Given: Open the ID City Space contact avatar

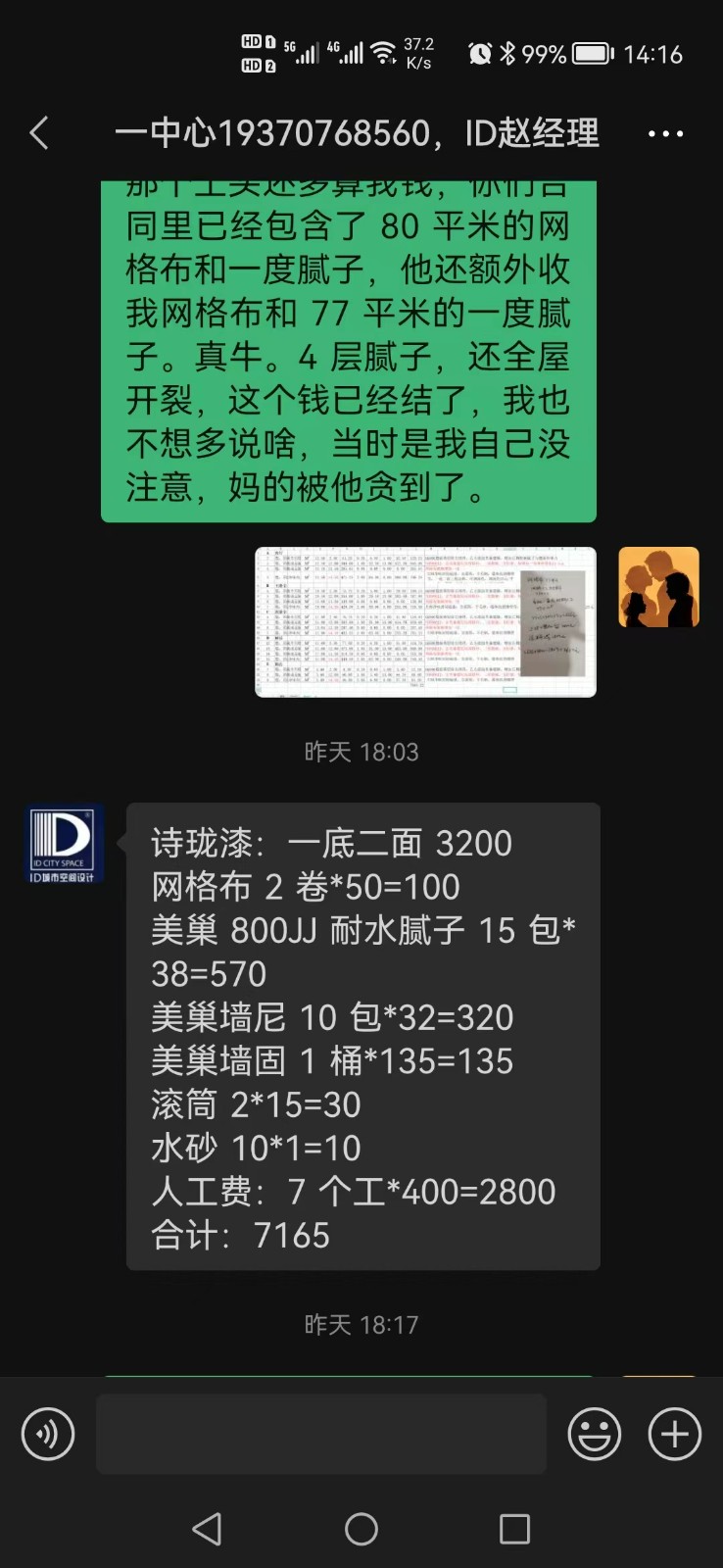Looking at the screenshot, I should 64,843.
